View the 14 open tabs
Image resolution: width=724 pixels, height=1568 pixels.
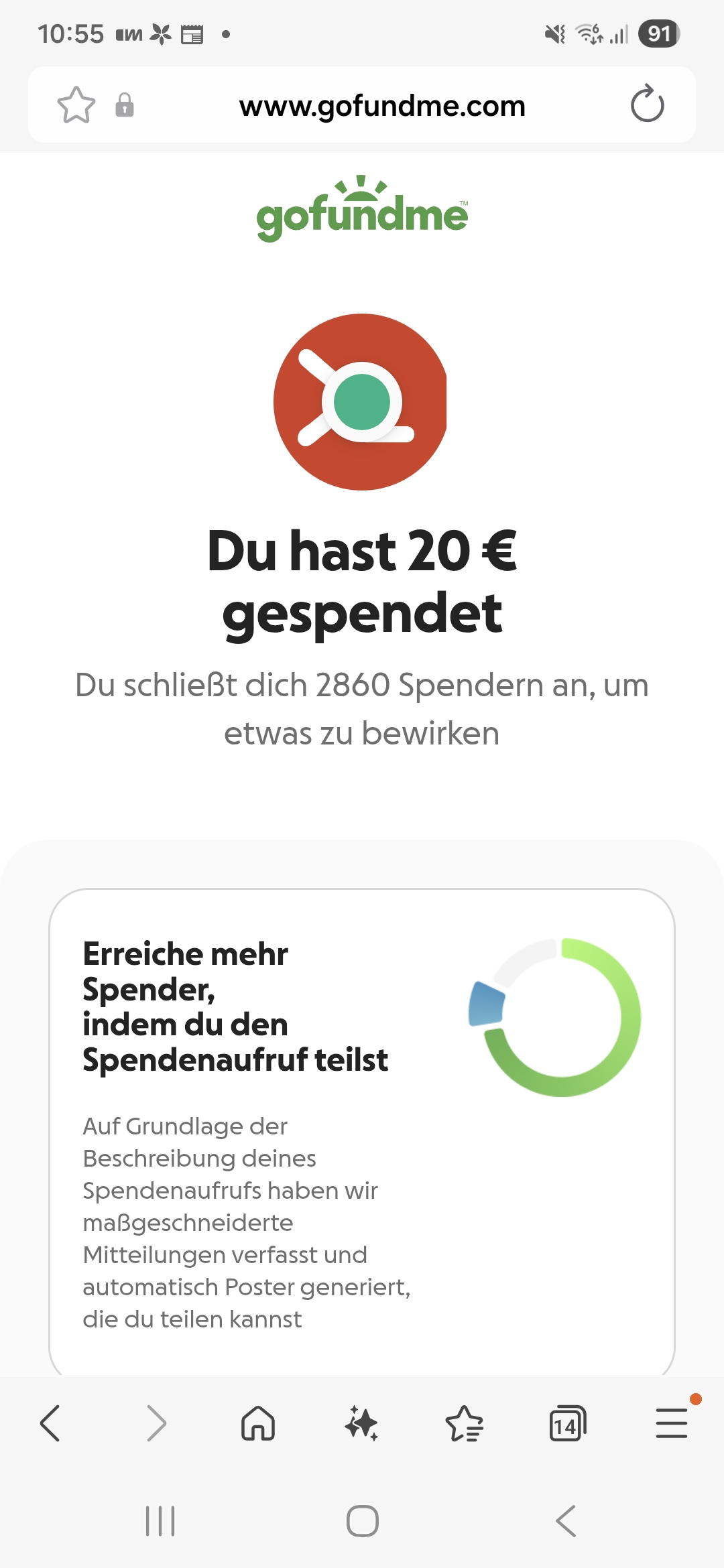click(567, 1423)
